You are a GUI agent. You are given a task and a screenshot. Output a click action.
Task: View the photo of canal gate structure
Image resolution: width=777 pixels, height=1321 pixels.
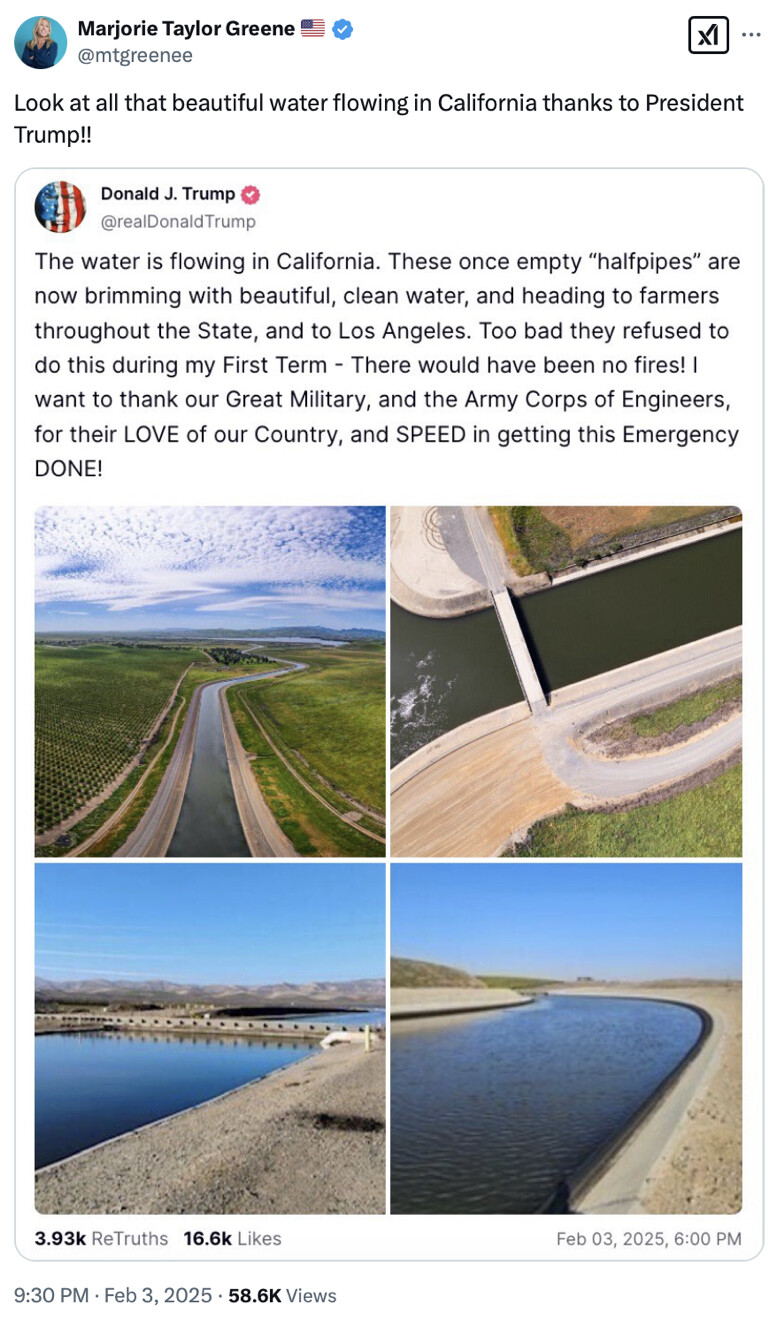click(210, 1038)
